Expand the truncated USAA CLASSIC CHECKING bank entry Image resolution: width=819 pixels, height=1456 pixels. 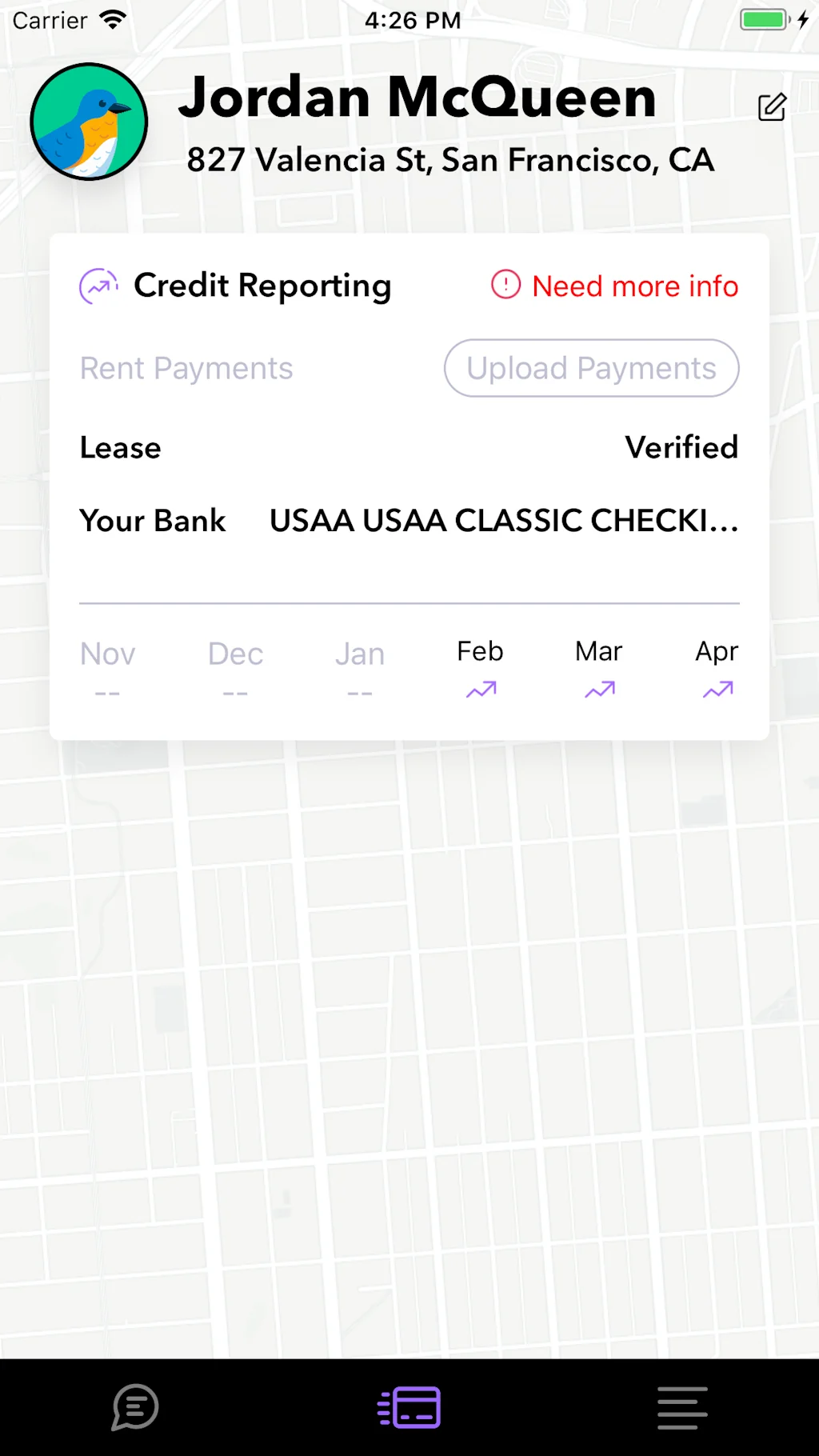[x=505, y=521]
